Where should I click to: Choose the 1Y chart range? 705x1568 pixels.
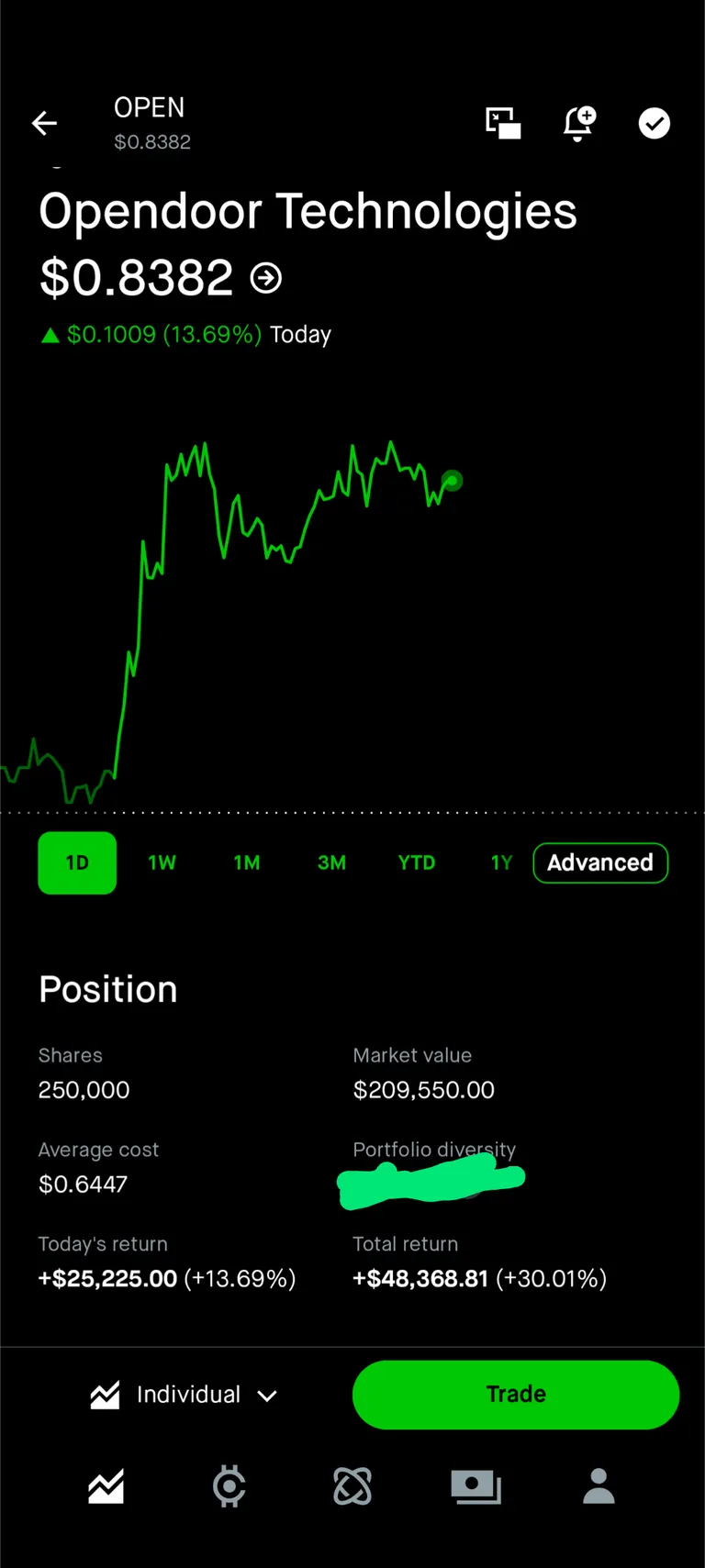click(501, 862)
